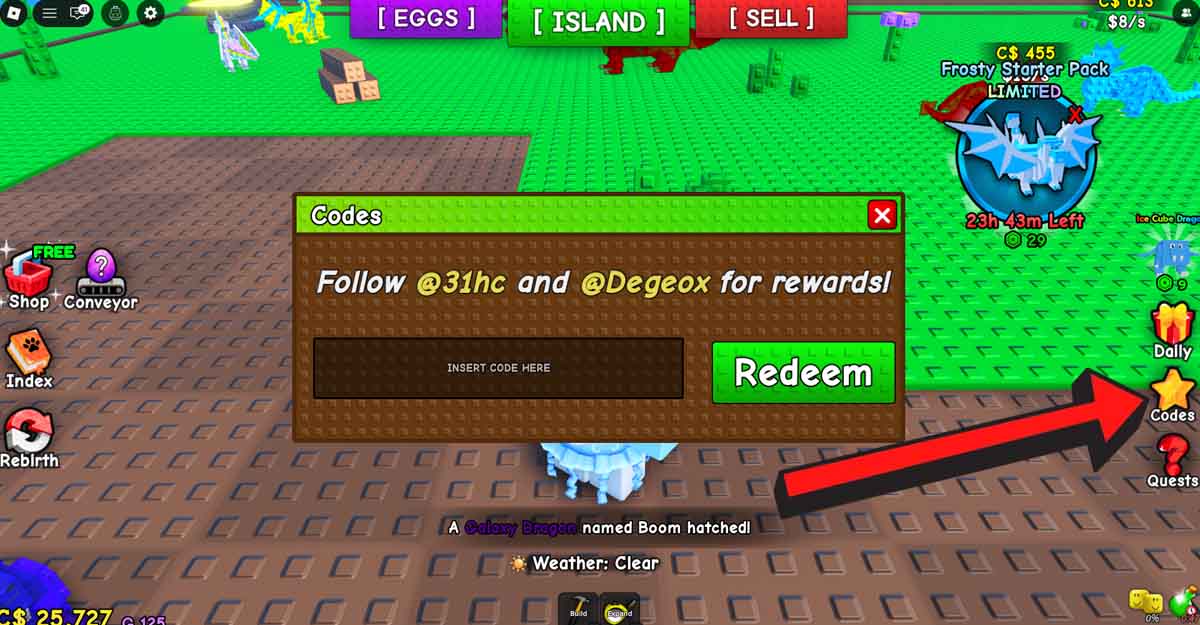Open the Quests menu

(x=1172, y=460)
